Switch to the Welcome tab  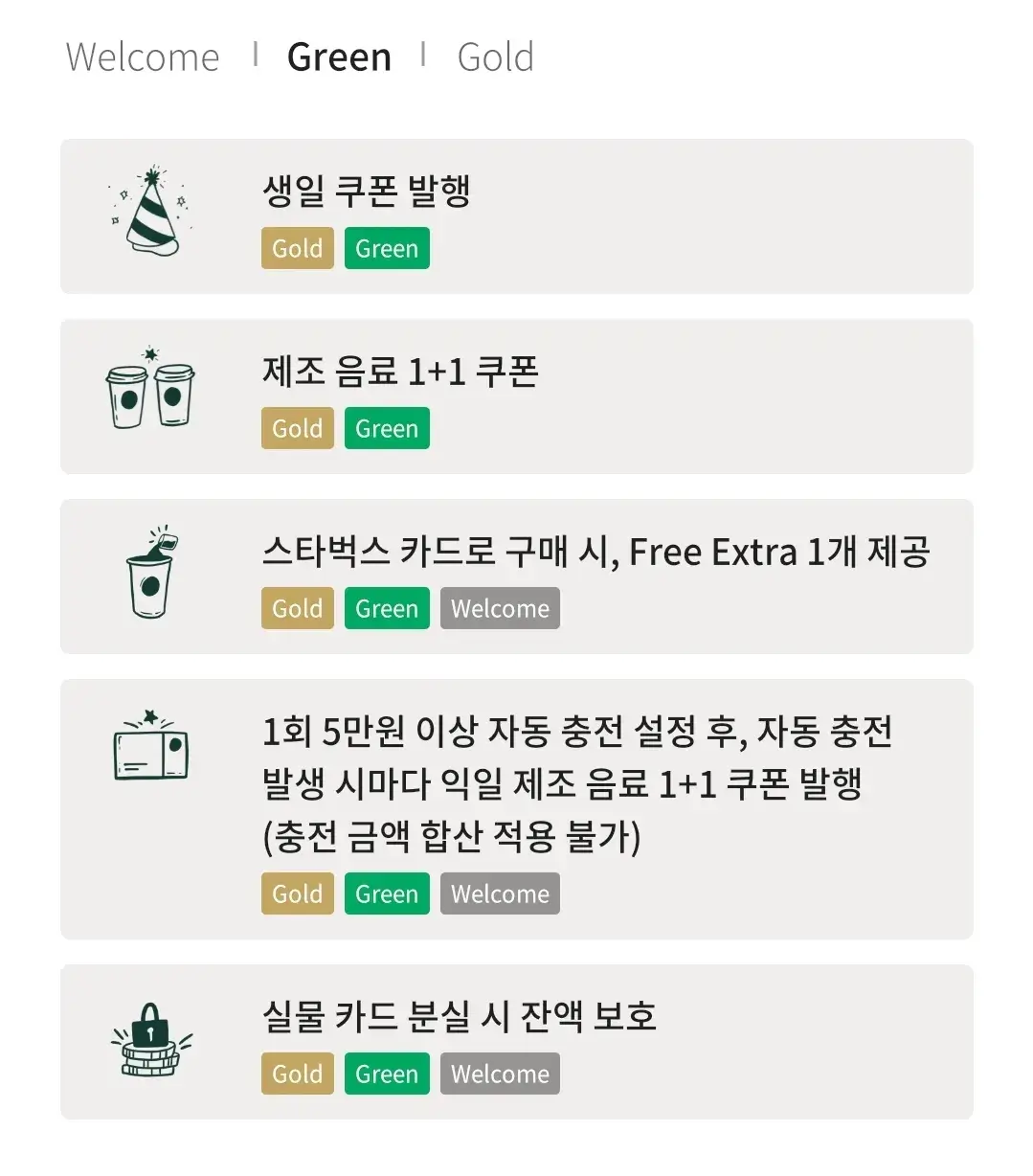141,57
